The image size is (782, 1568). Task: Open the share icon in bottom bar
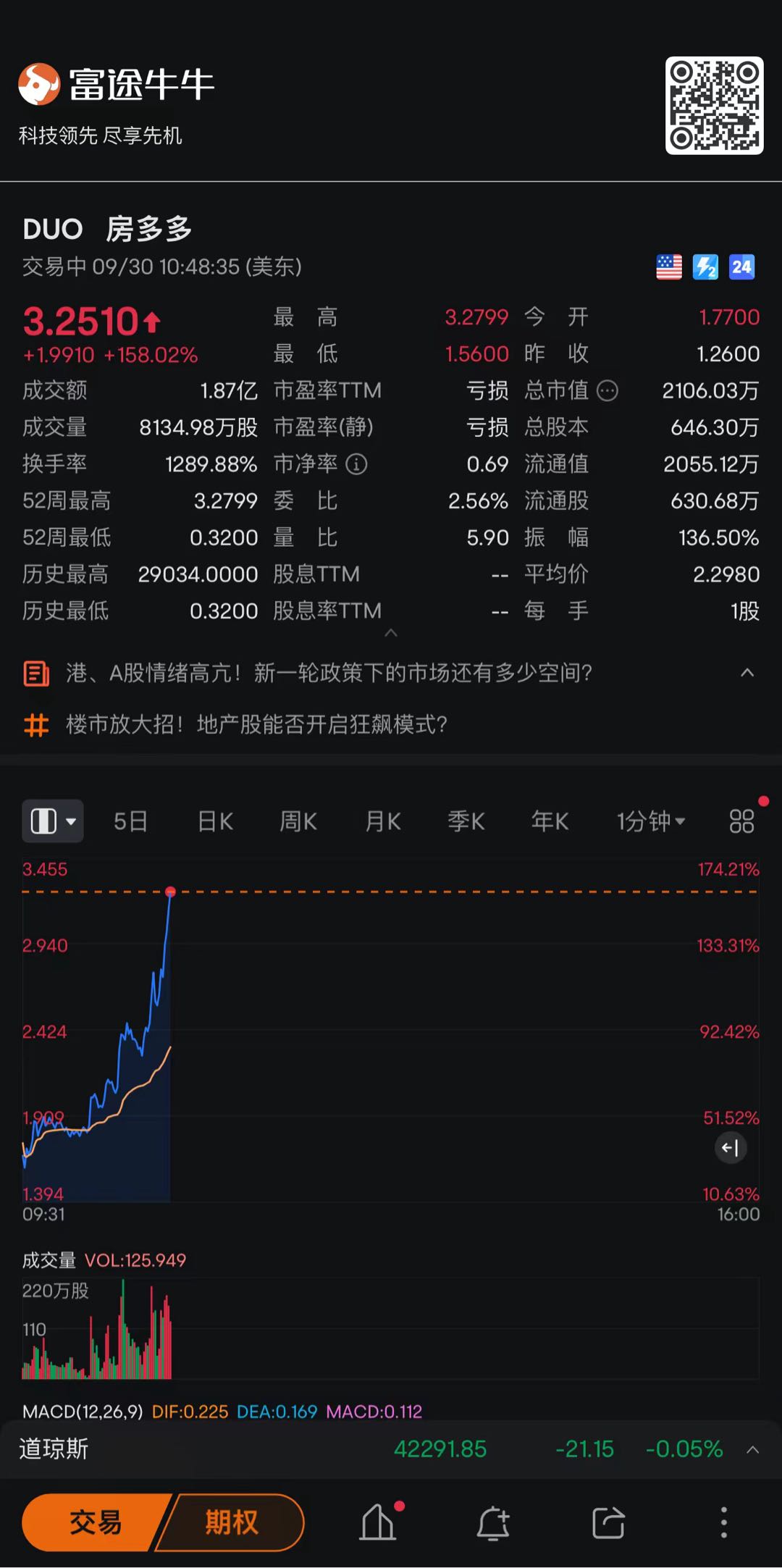pyautogui.click(x=607, y=1523)
